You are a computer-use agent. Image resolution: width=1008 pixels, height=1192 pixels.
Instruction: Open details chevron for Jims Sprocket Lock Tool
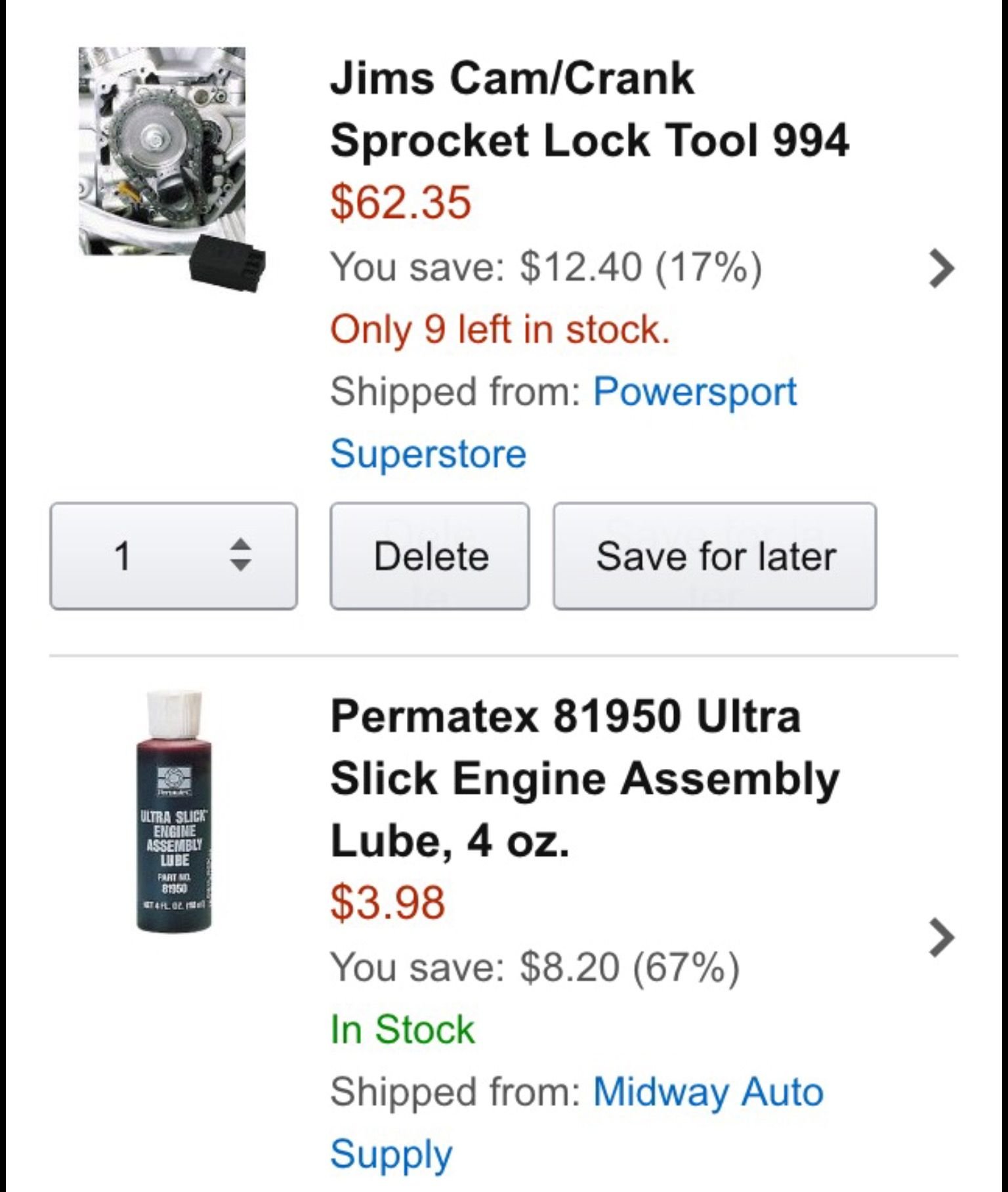point(942,268)
